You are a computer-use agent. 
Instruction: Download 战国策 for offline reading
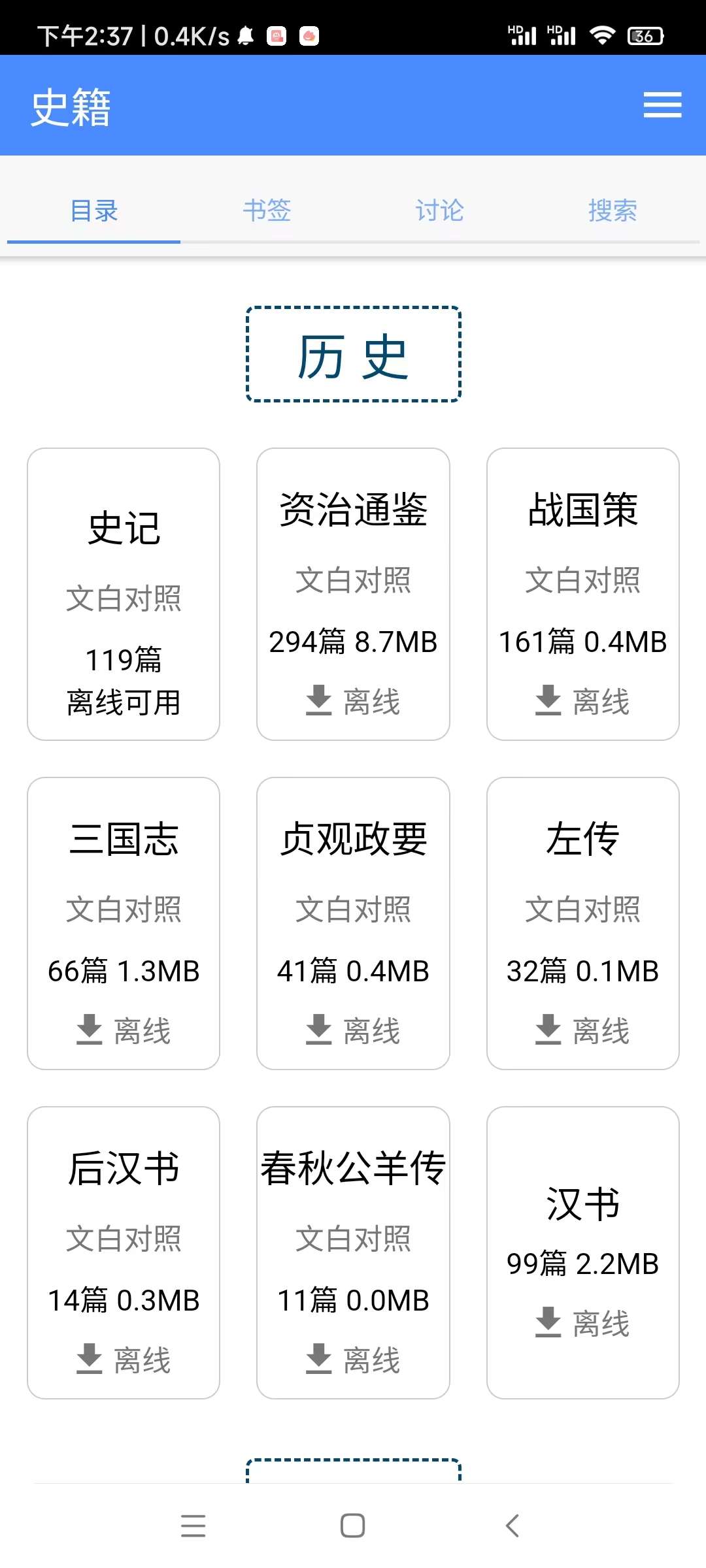click(x=582, y=702)
